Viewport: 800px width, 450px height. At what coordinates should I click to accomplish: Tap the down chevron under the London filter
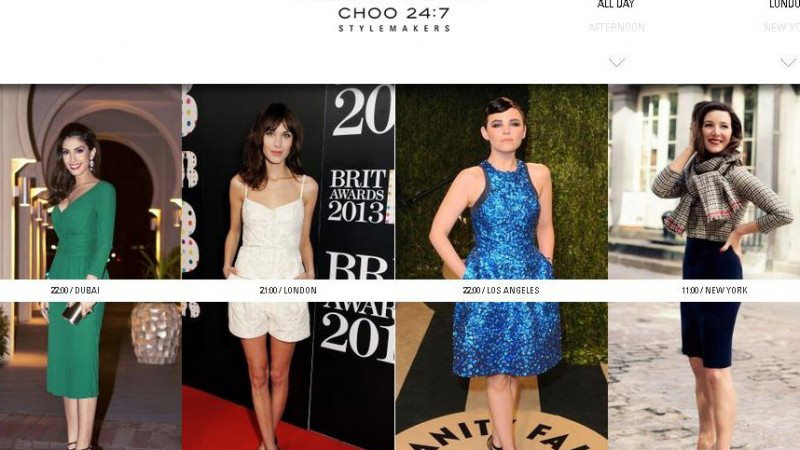coord(788,62)
